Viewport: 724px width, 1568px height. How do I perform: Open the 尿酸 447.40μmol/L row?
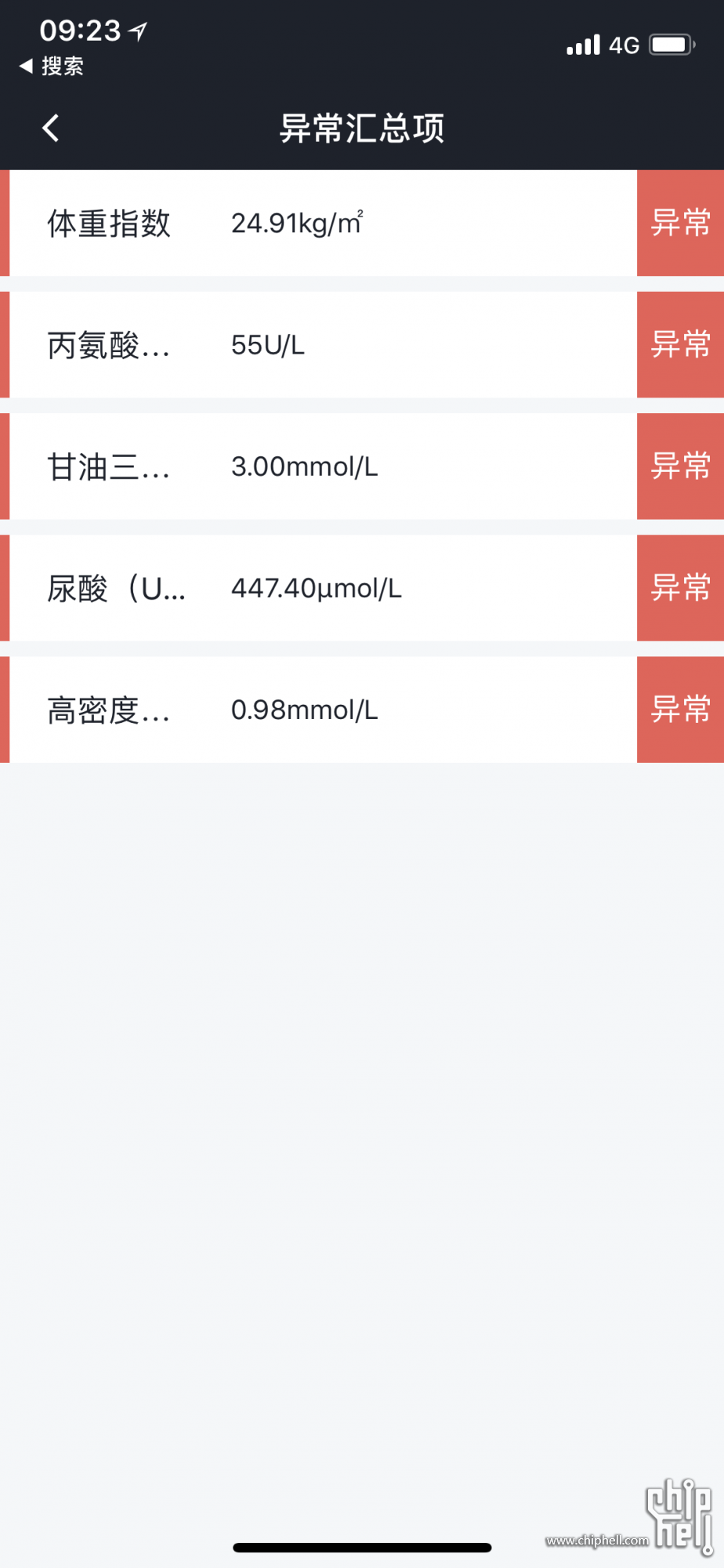point(362,587)
